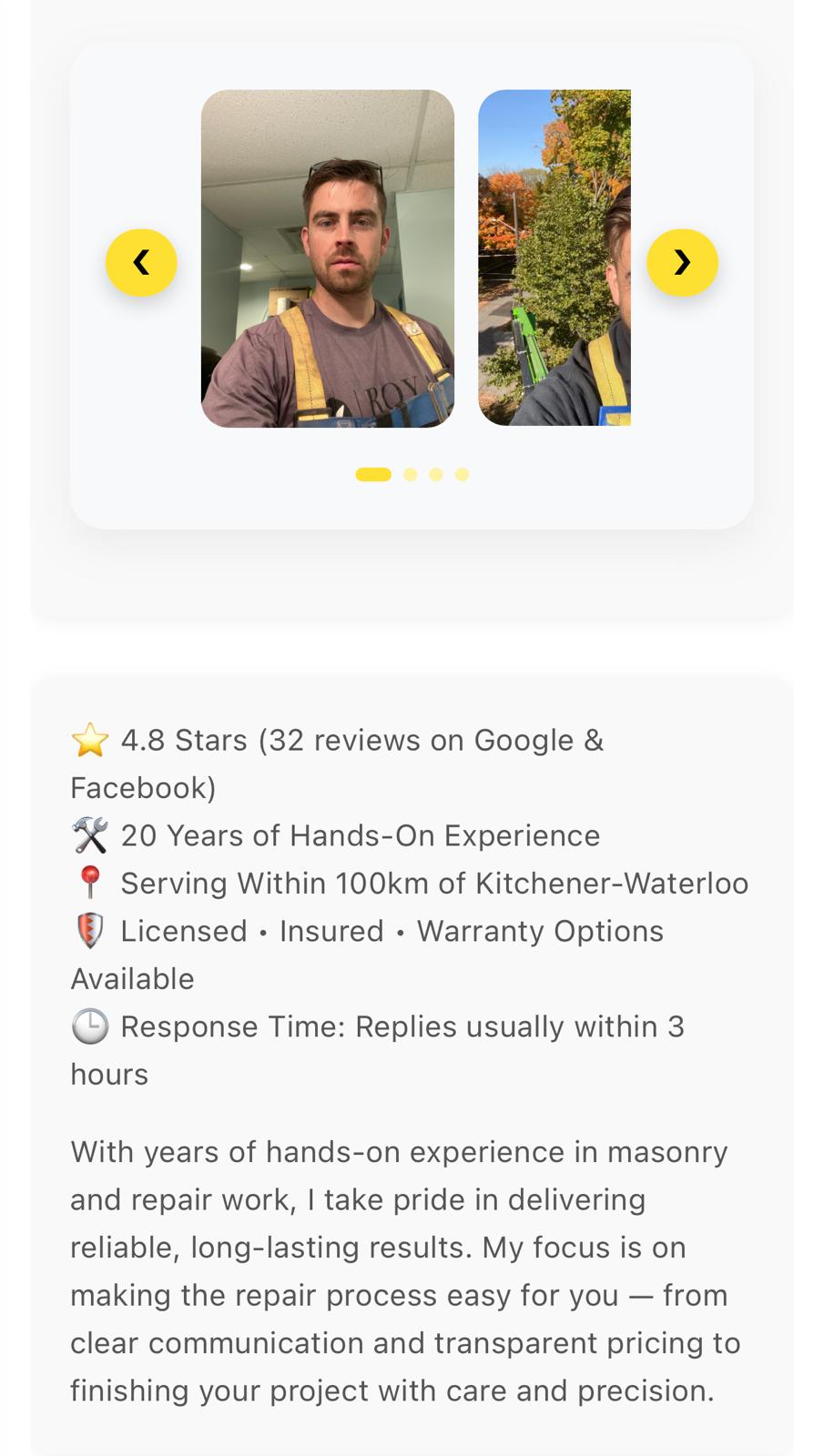Click the shield icon next to Licensed
This screenshot has height=1456, width=824.
coord(90,931)
